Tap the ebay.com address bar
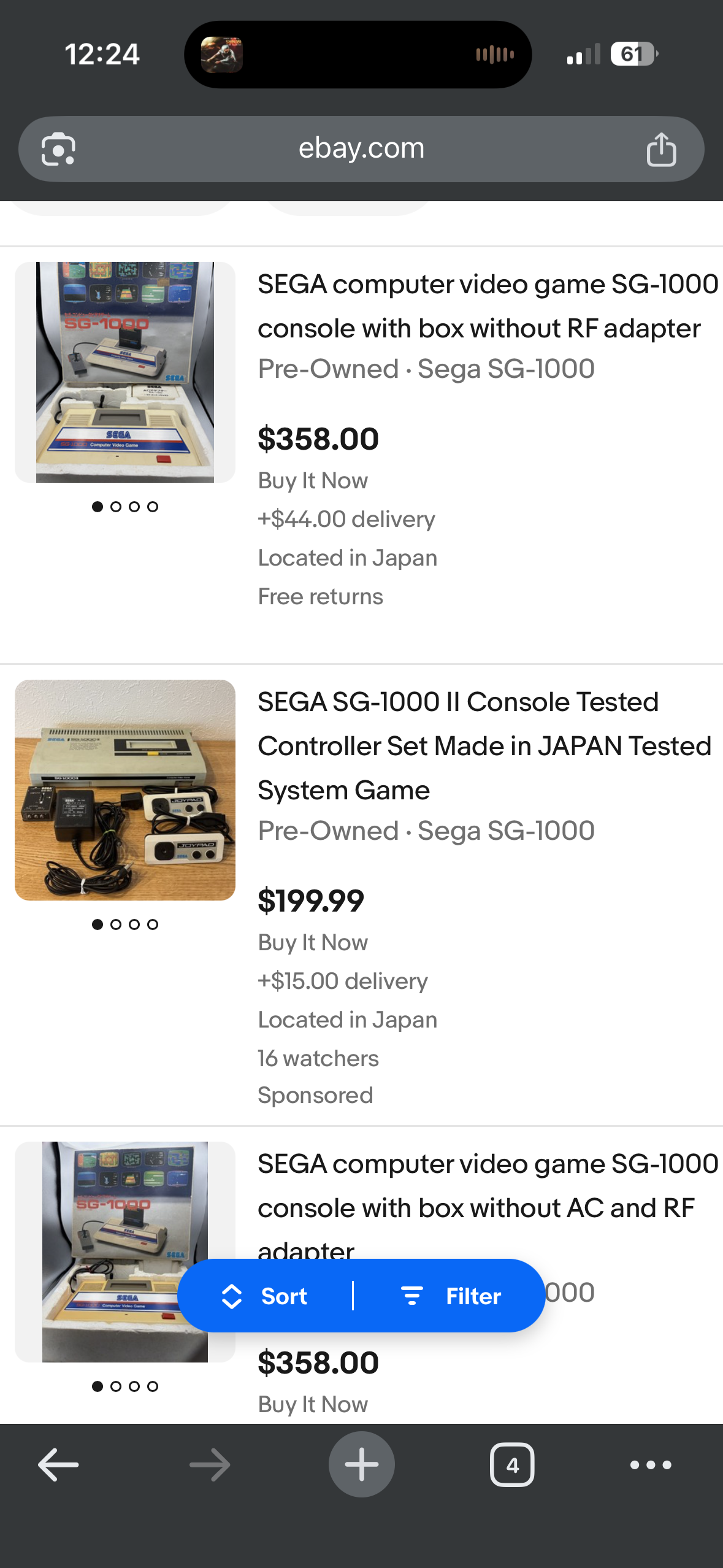 (361, 149)
